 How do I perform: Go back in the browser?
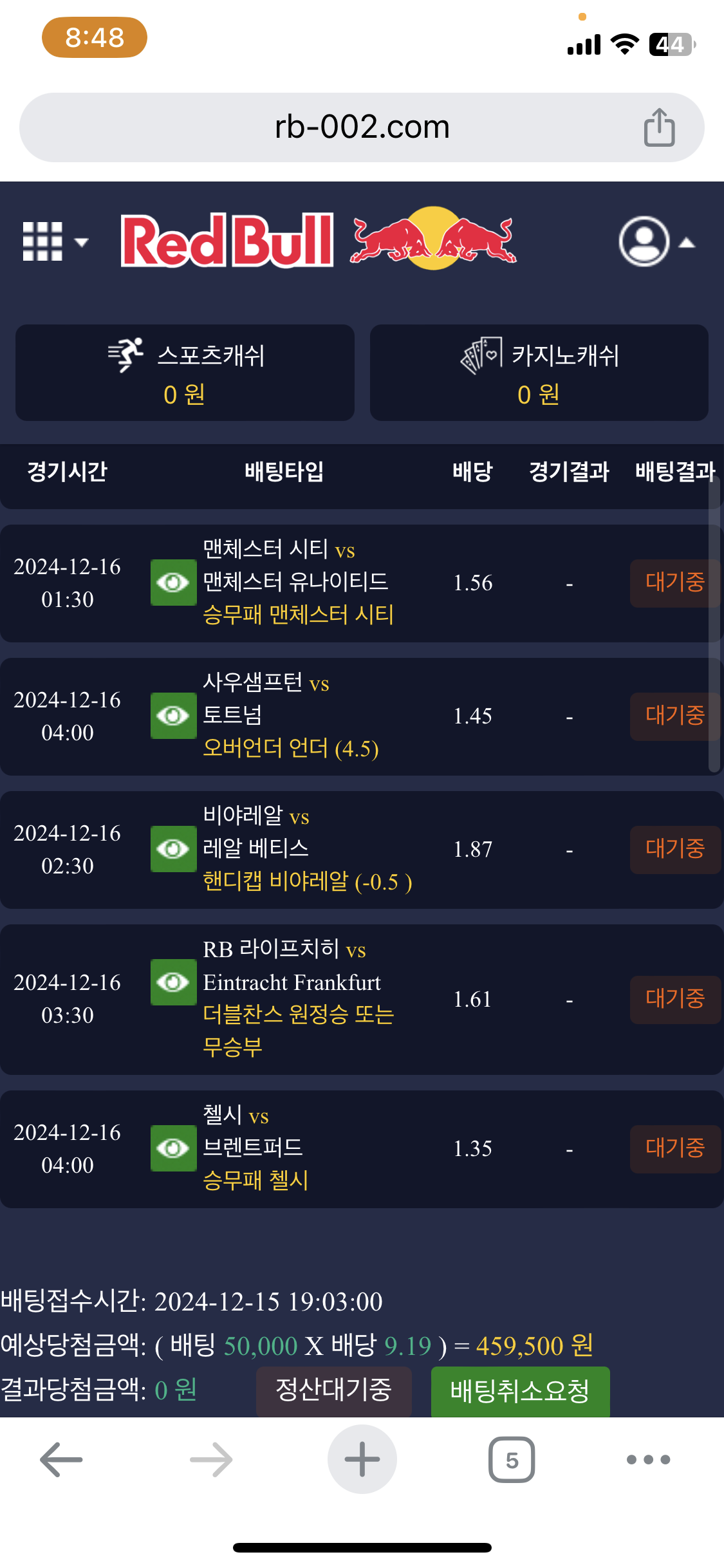tap(61, 1459)
